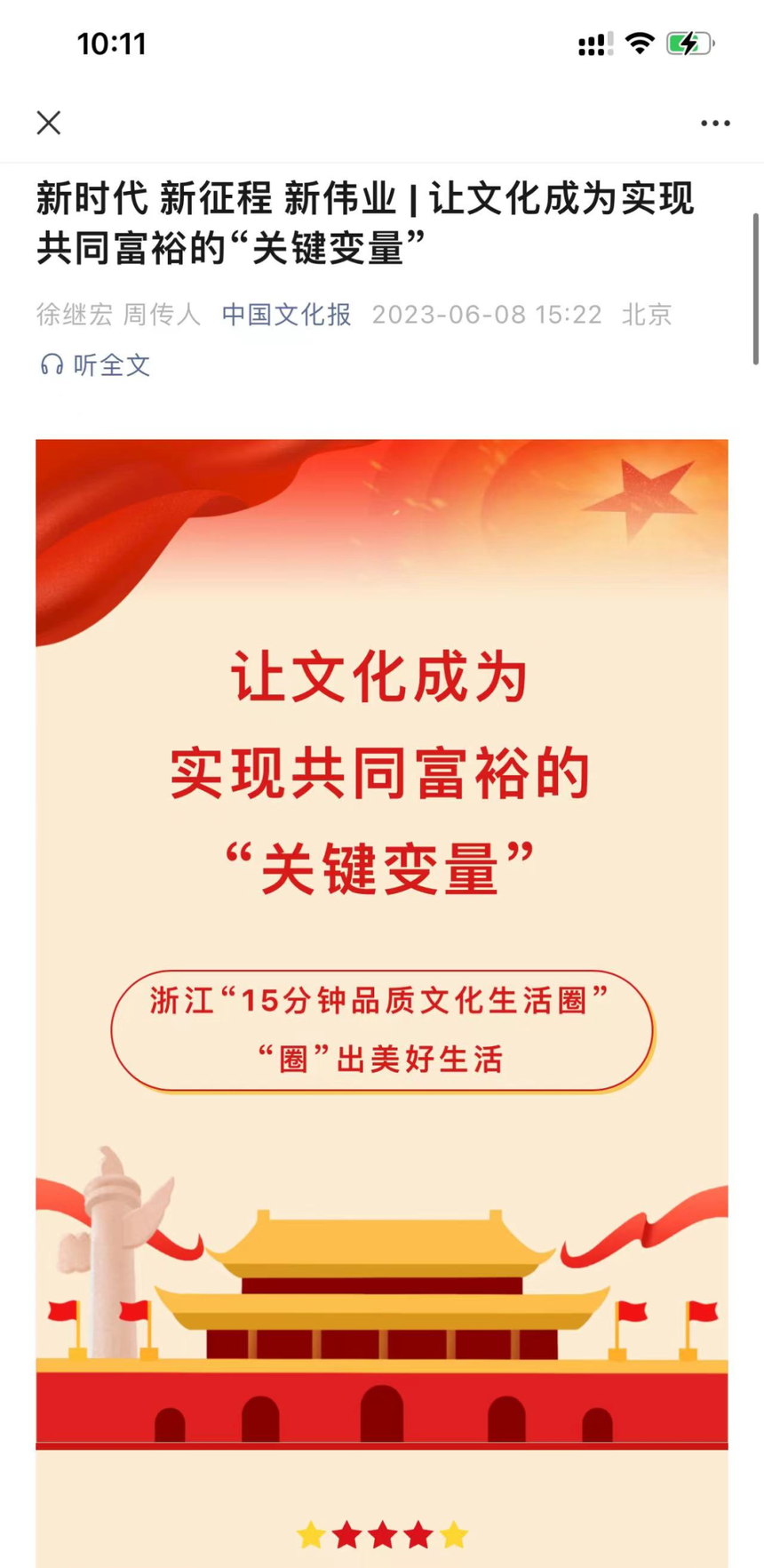
Task: Close the article page
Action: (49, 123)
